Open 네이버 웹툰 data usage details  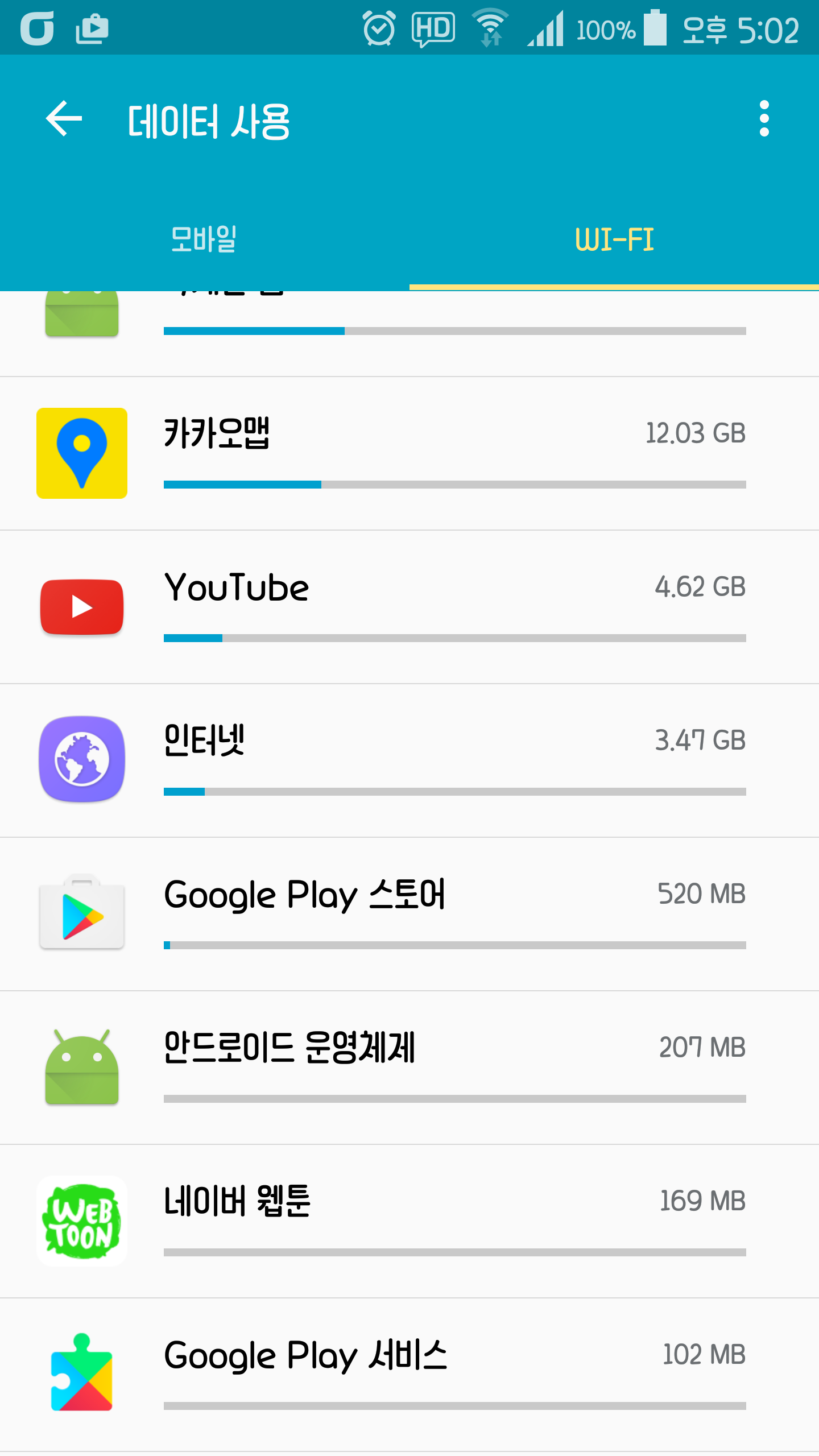409,1221
